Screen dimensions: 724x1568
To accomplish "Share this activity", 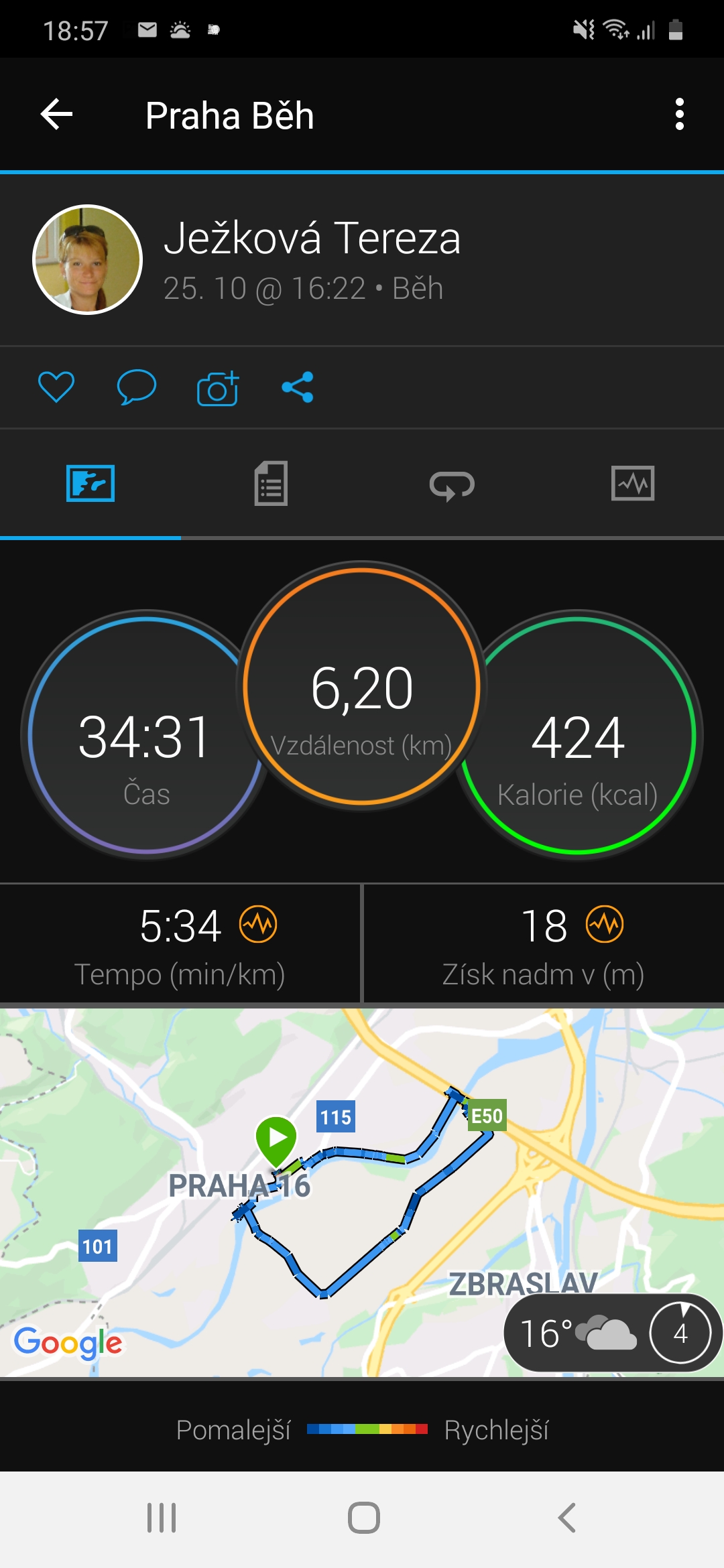I will (298, 387).
